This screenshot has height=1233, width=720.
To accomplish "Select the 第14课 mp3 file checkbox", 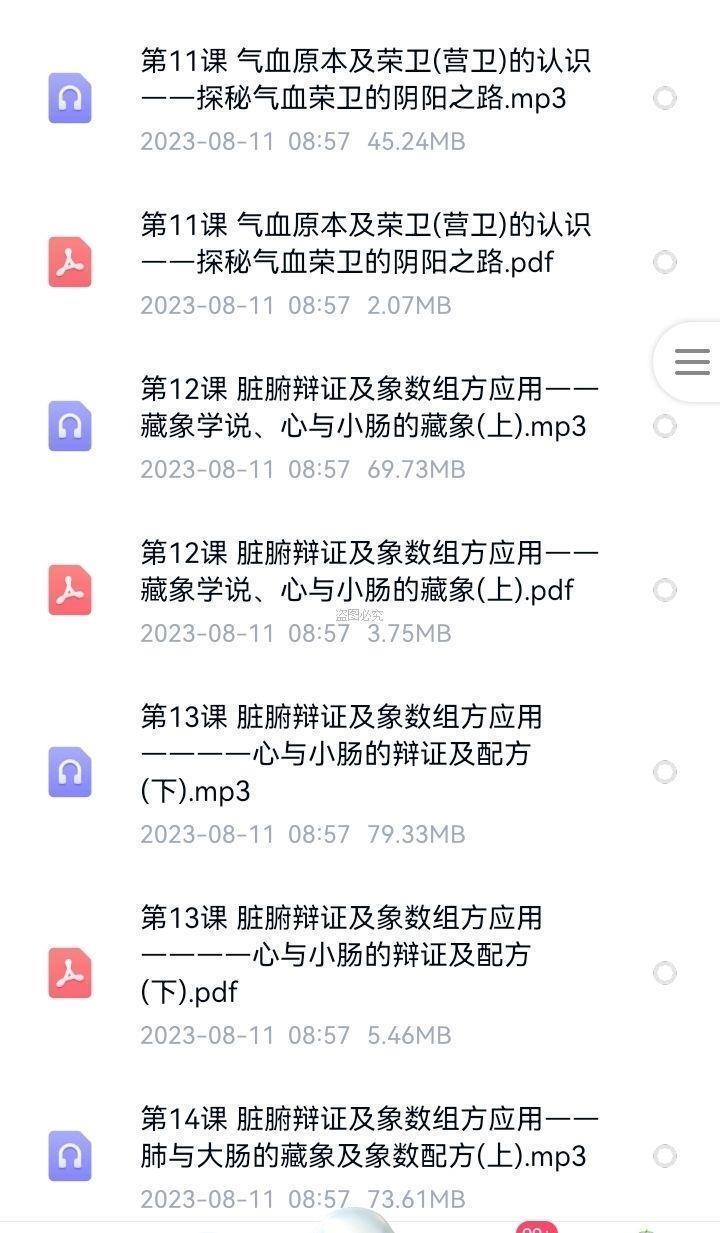I will coord(664,1156).
